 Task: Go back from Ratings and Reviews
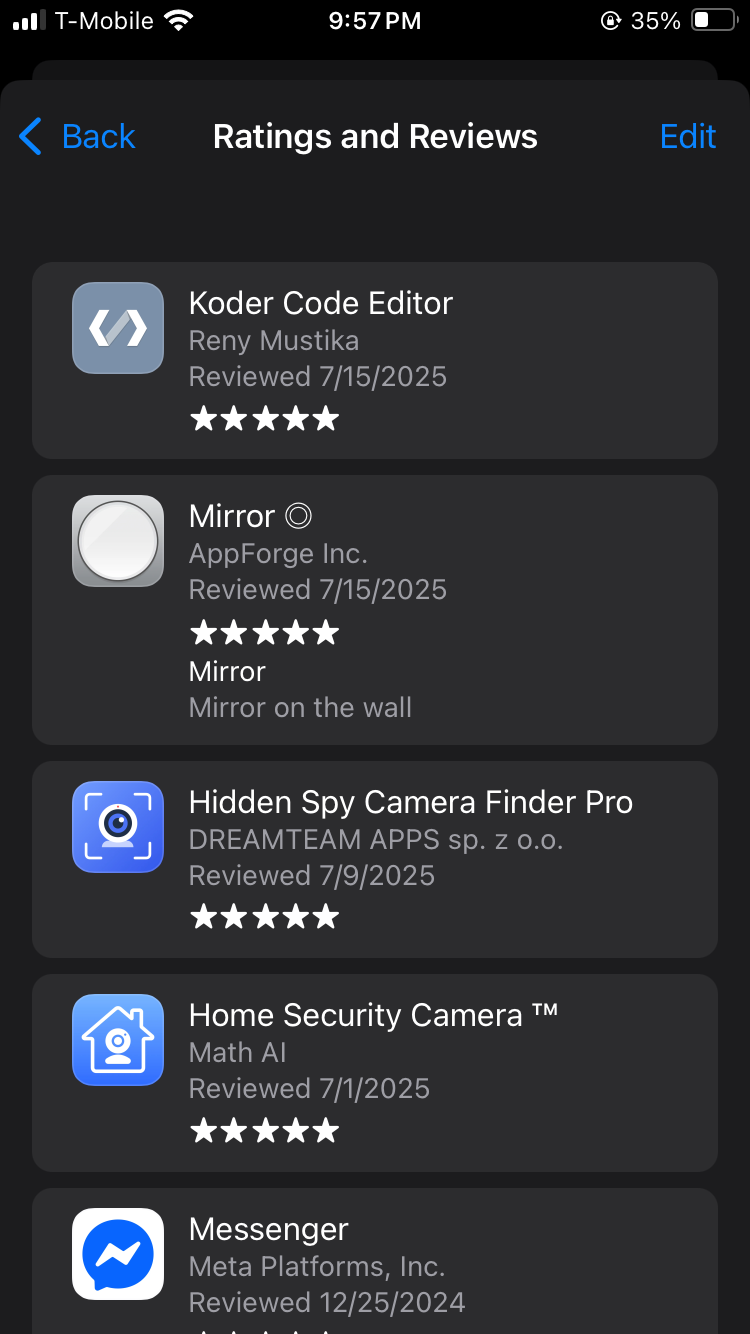(78, 136)
